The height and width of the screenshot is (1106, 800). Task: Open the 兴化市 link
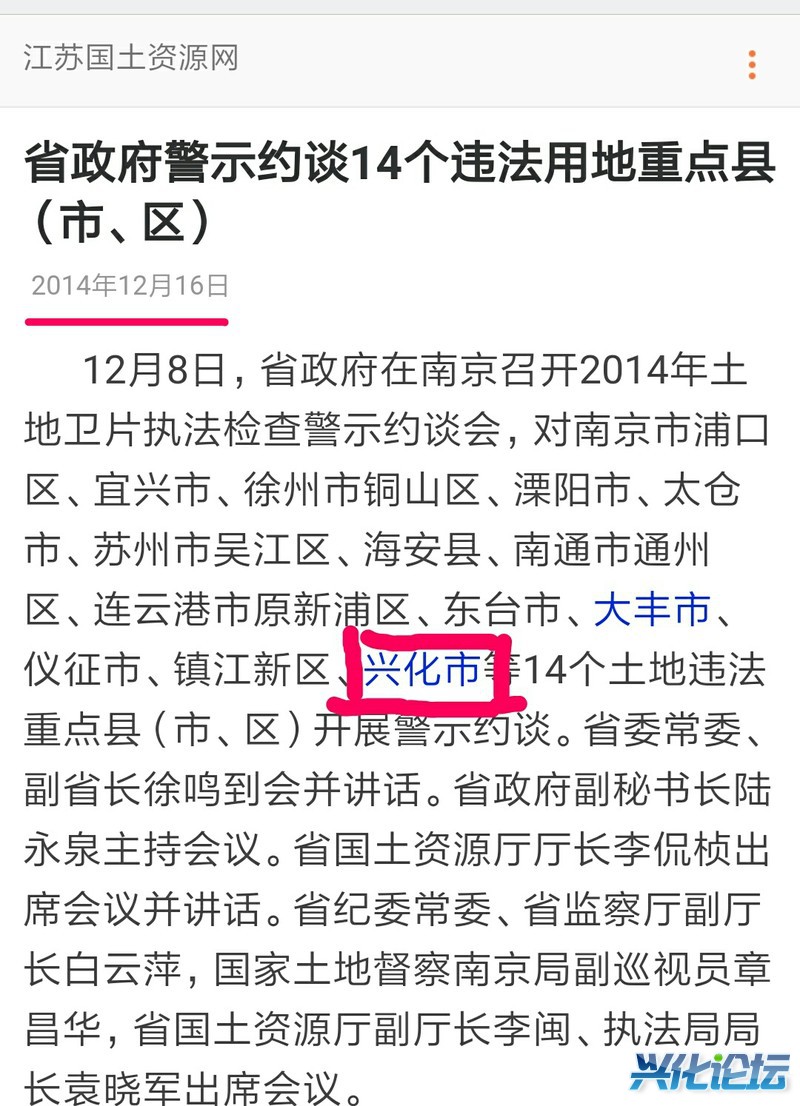(422, 670)
